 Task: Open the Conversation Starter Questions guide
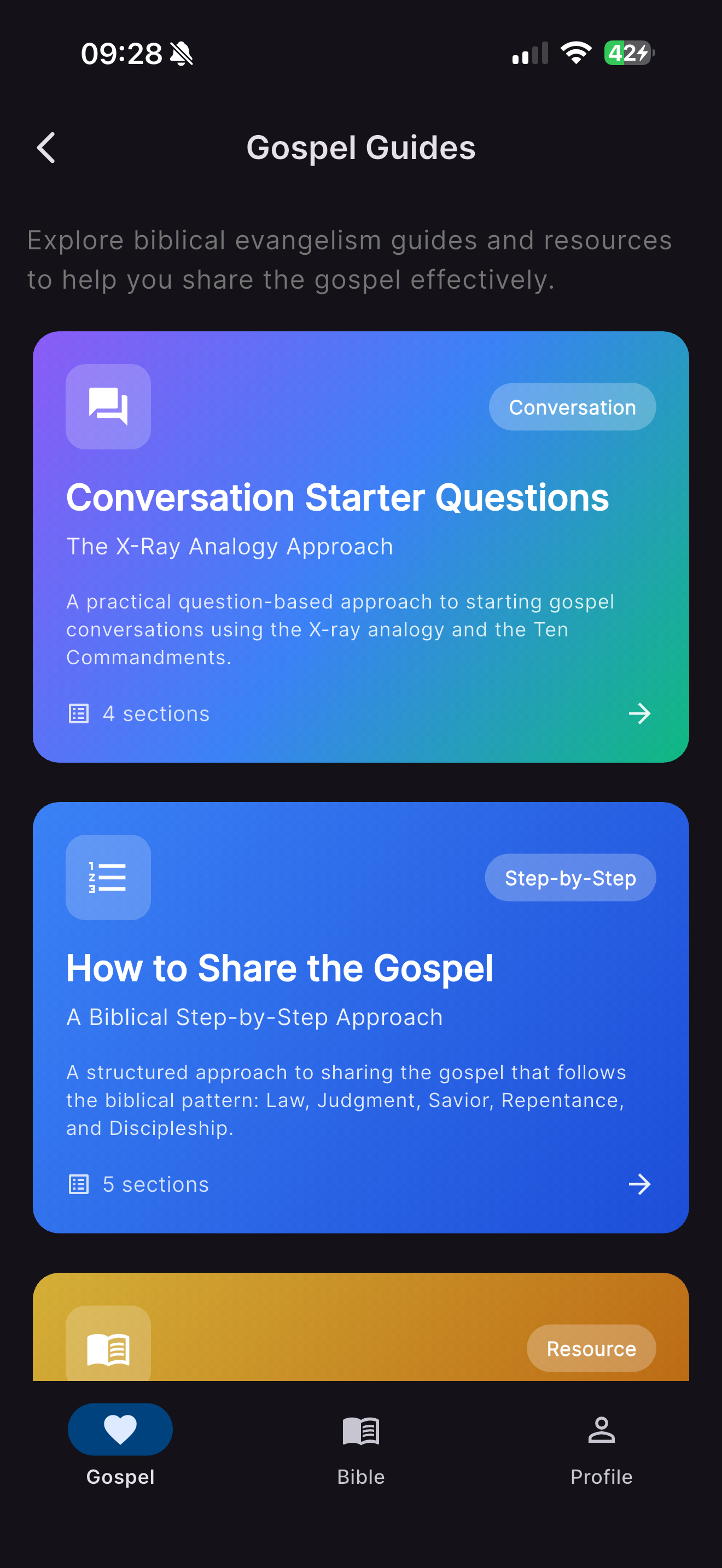pos(360,546)
